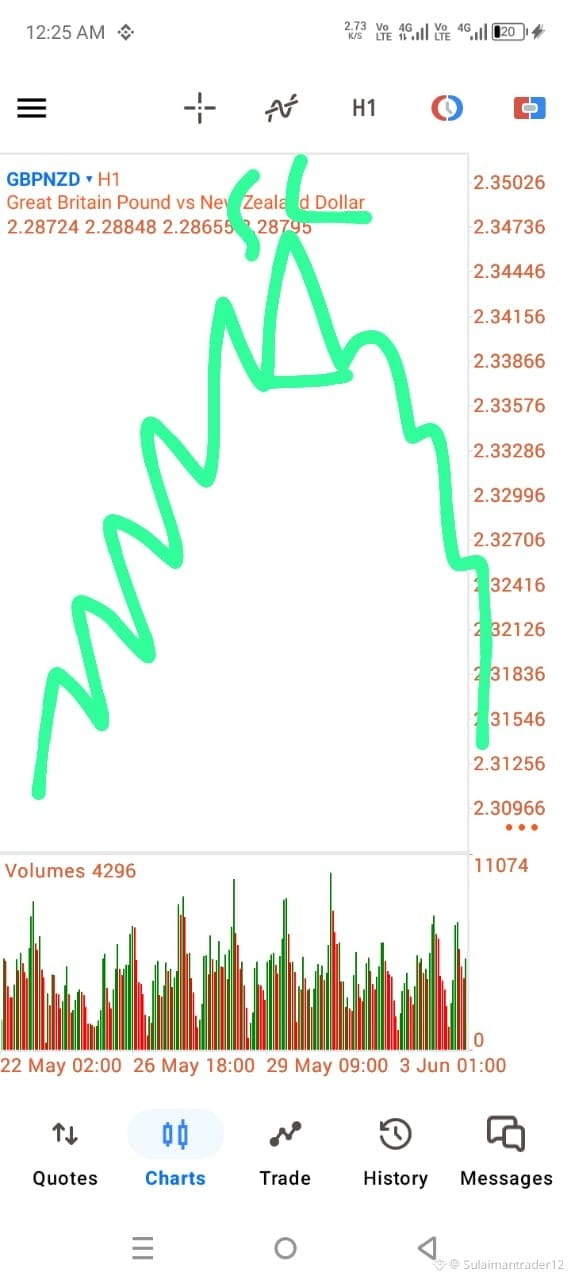Enable the crosshair tool
The width and height of the screenshot is (571, 1280).
tap(200, 108)
